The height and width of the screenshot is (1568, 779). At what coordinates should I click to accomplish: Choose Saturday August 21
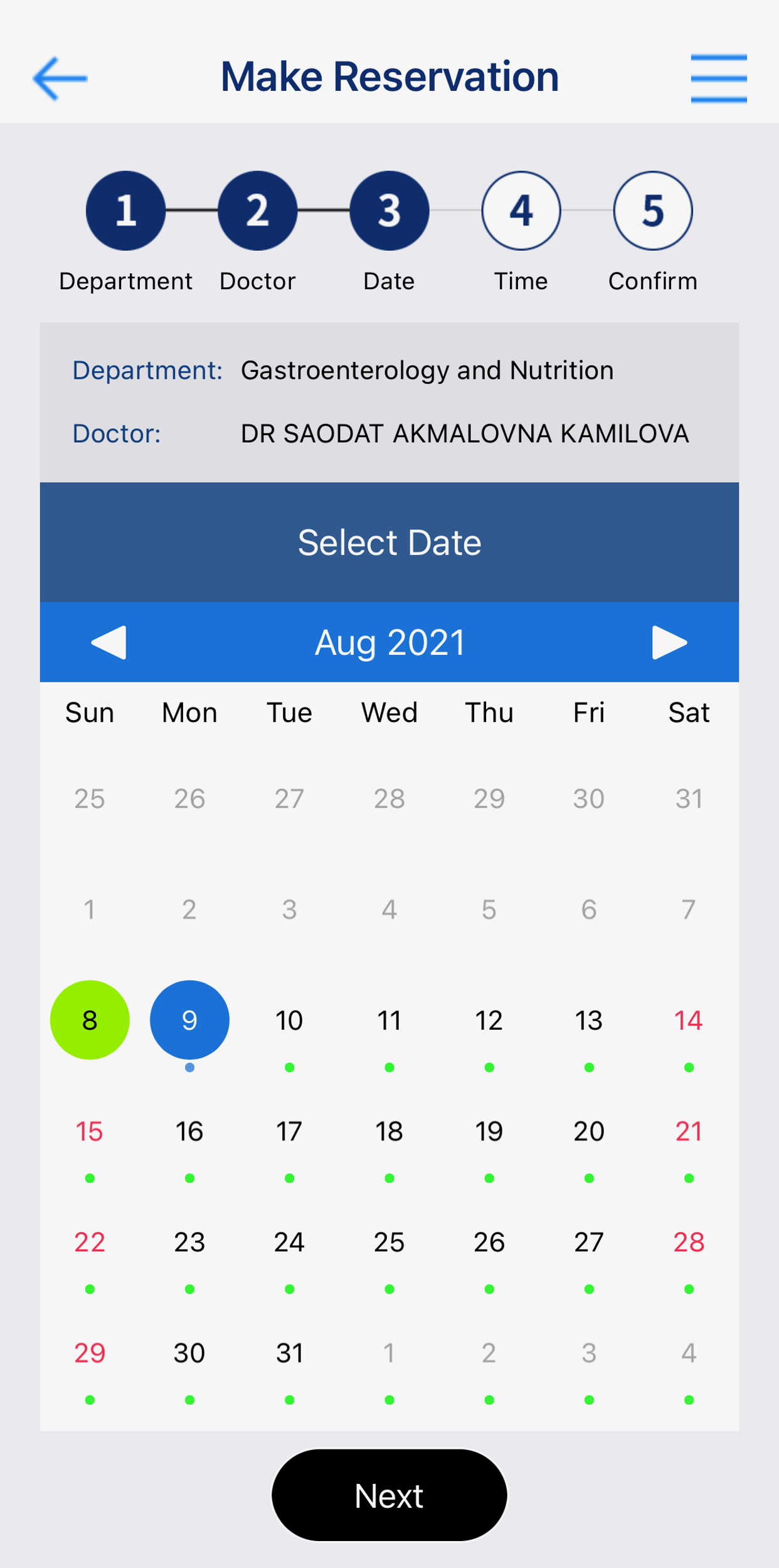(688, 1132)
